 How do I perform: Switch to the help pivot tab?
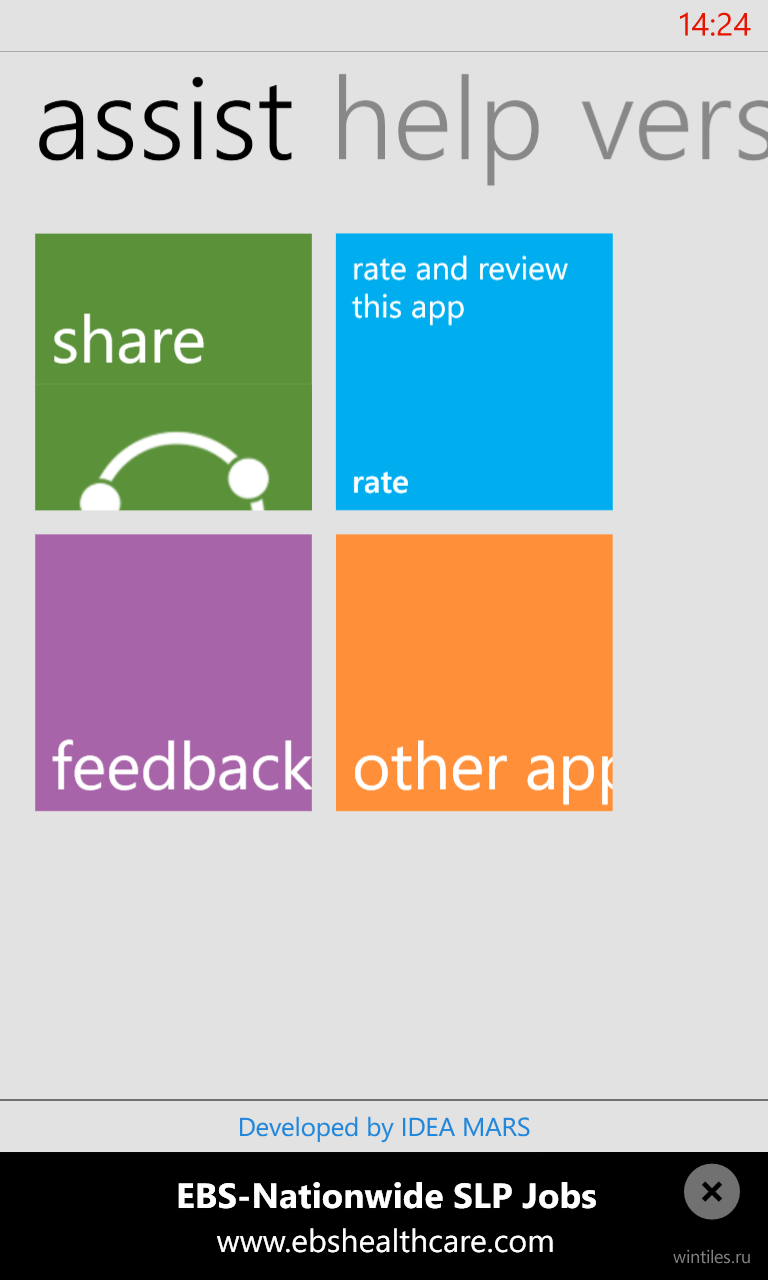coord(437,122)
